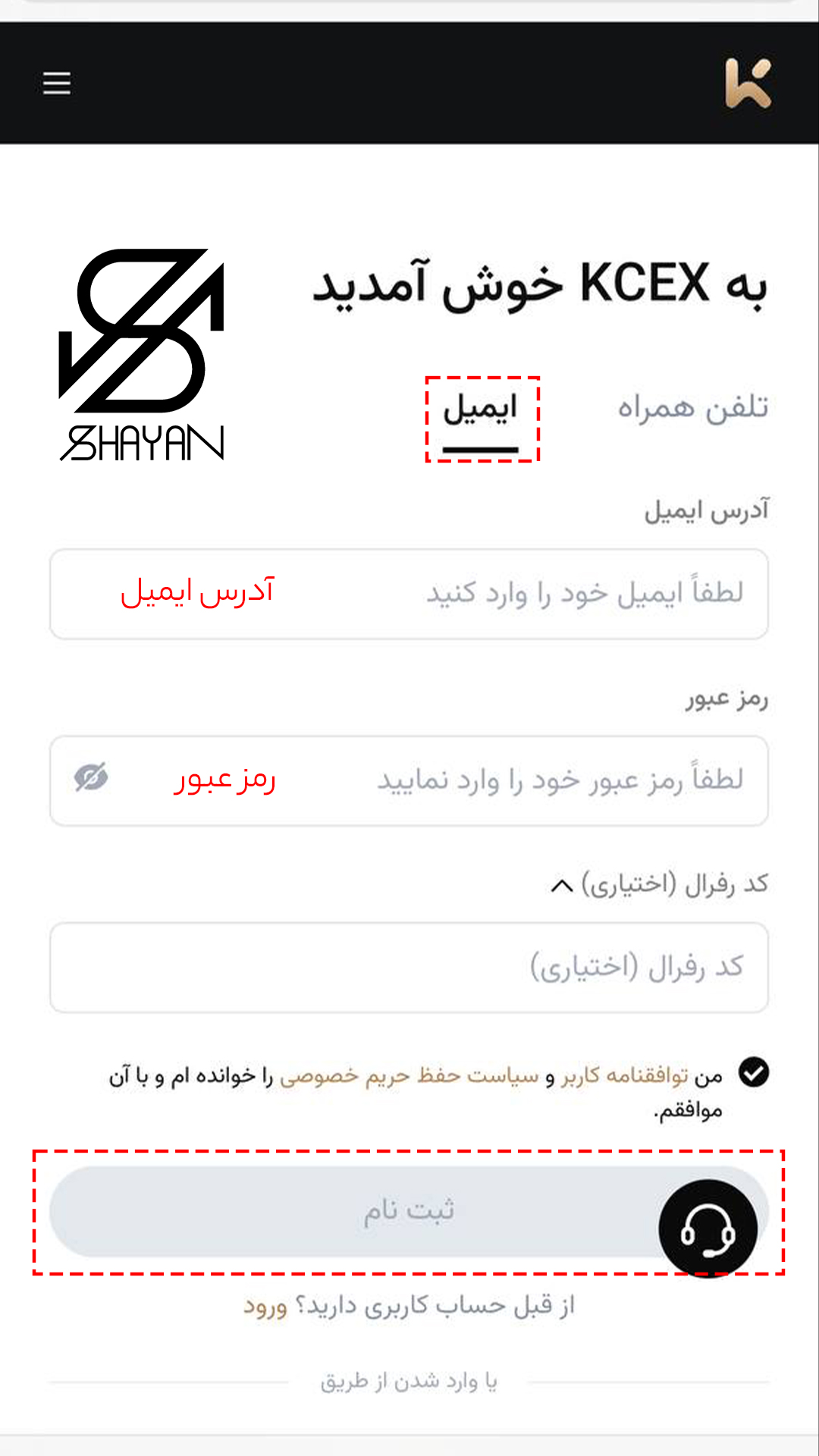Image resolution: width=819 pixels, height=1456 pixels.
Task: Tap the KCEX logo in header
Action: click(748, 83)
